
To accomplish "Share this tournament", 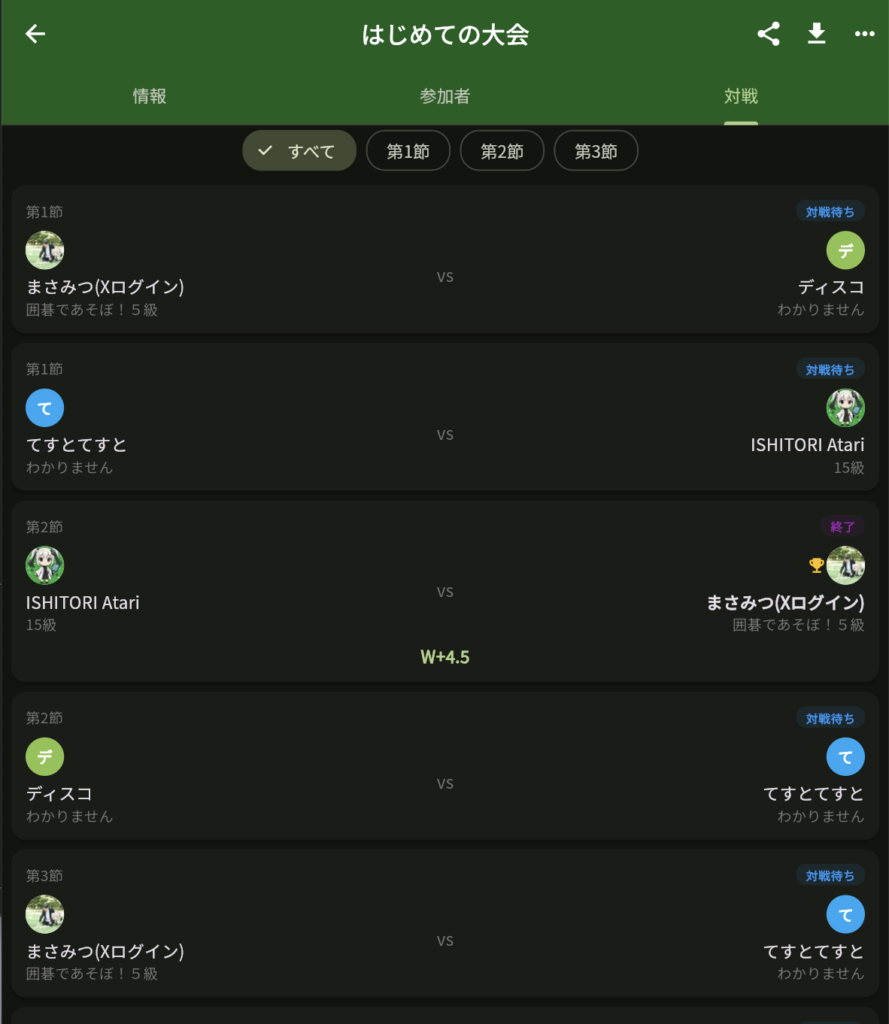I will [x=768, y=34].
